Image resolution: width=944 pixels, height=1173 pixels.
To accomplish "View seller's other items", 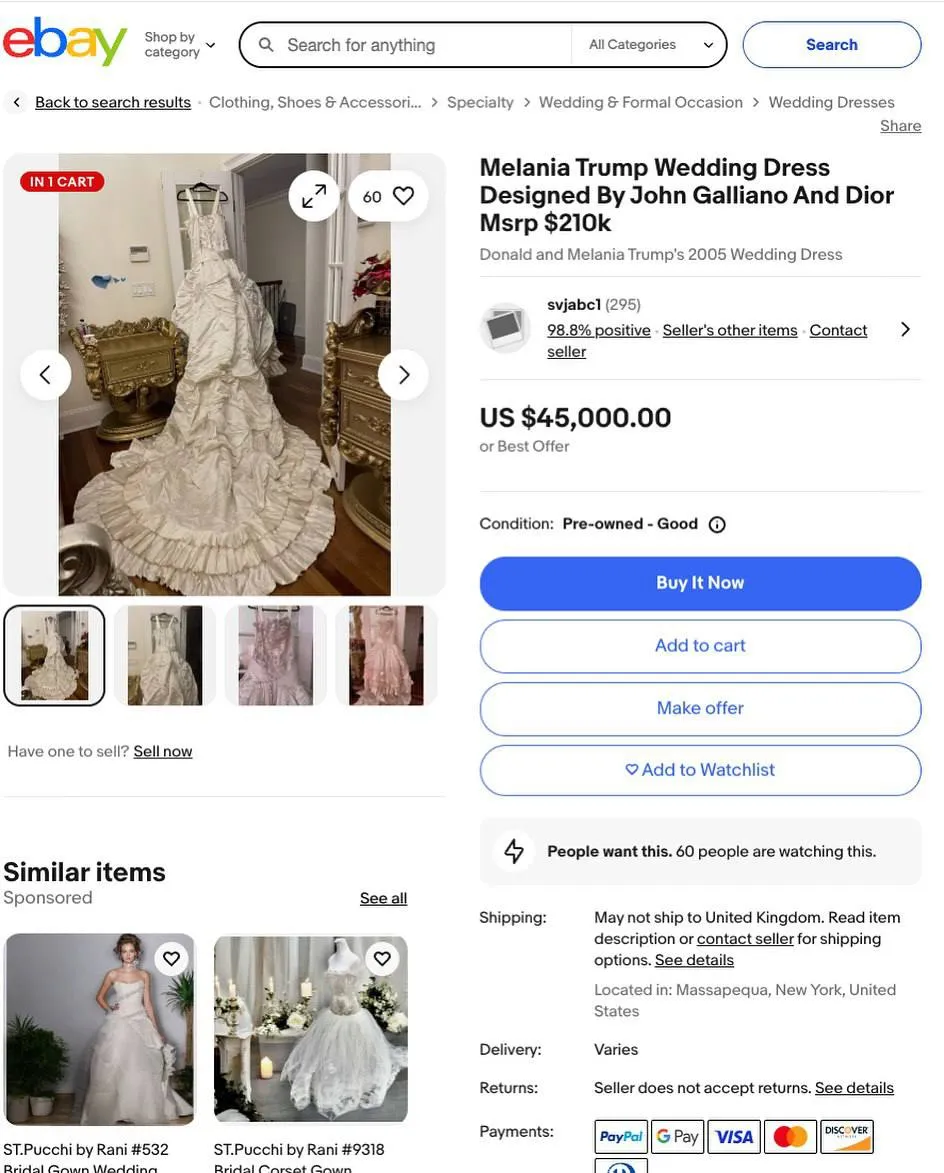I will coord(730,330).
